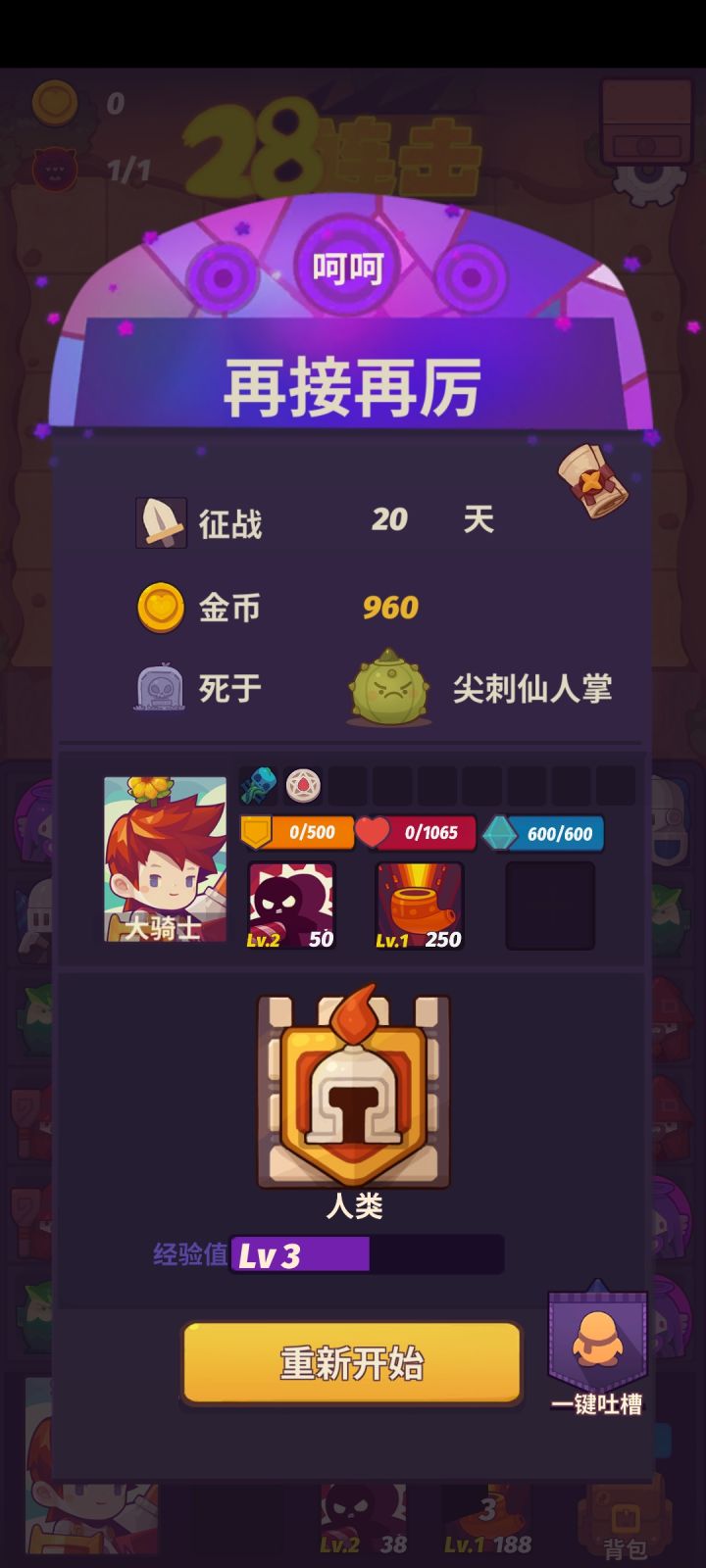Tap the sword icon beside 征战
This screenshot has width=706, height=1568.
click(160, 522)
